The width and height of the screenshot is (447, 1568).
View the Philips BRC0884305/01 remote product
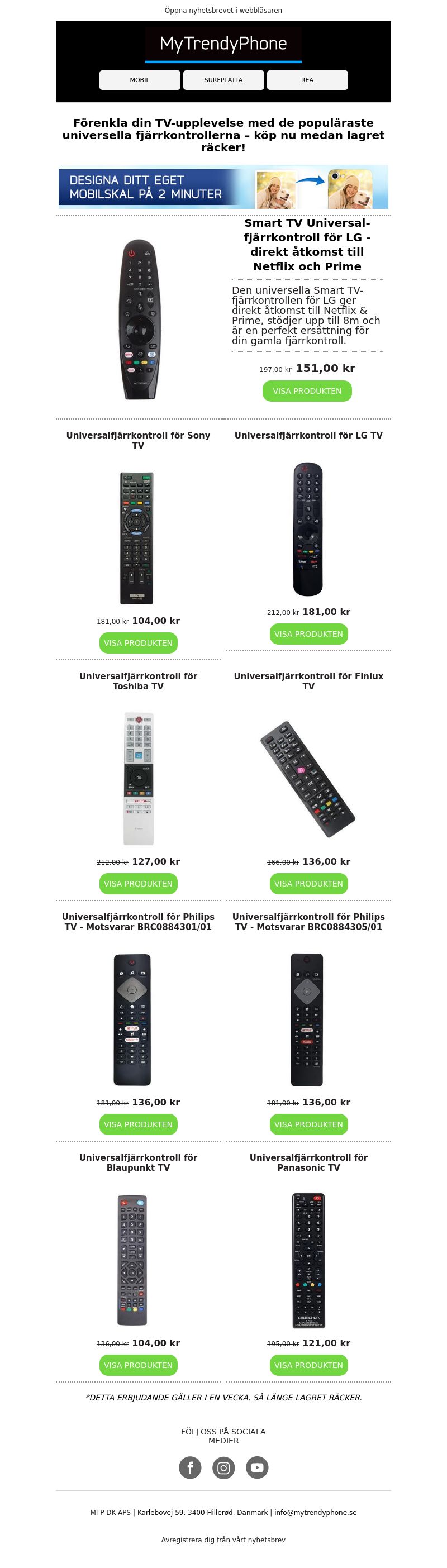[x=308, y=1124]
